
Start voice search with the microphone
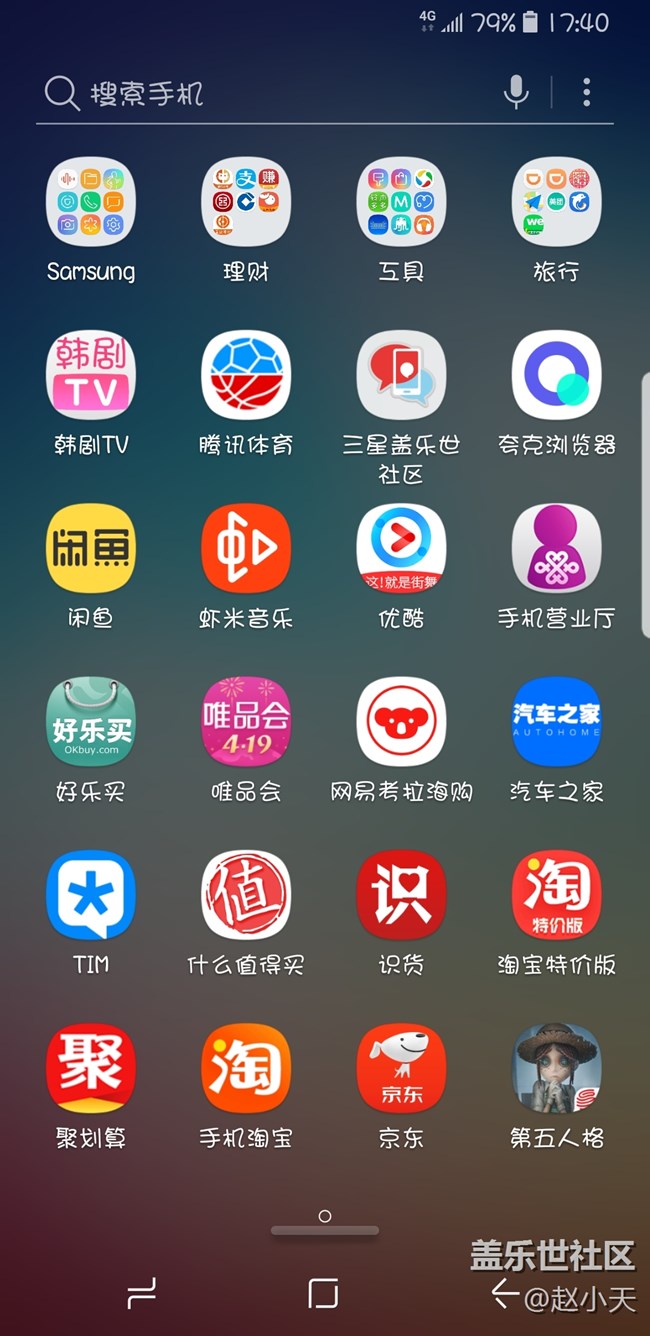click(516, 93)
